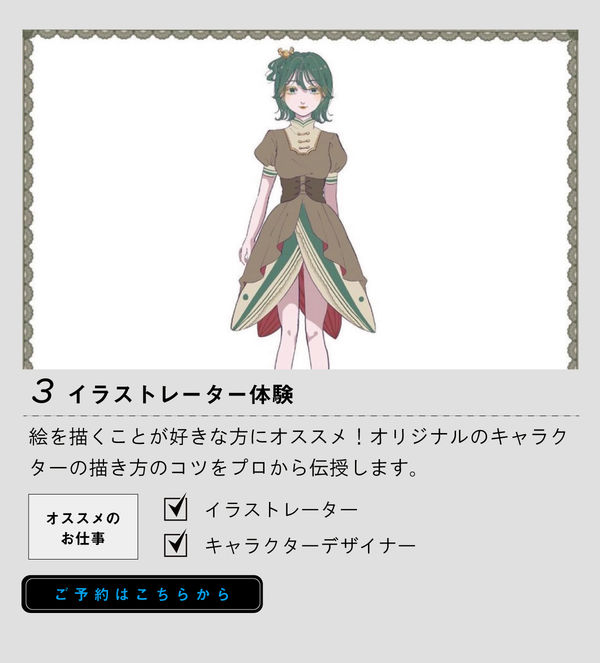Tap the ご予約はこちらから reservation button
The width and height of the screenshot is (600, 663).
(x=142, y=594)
